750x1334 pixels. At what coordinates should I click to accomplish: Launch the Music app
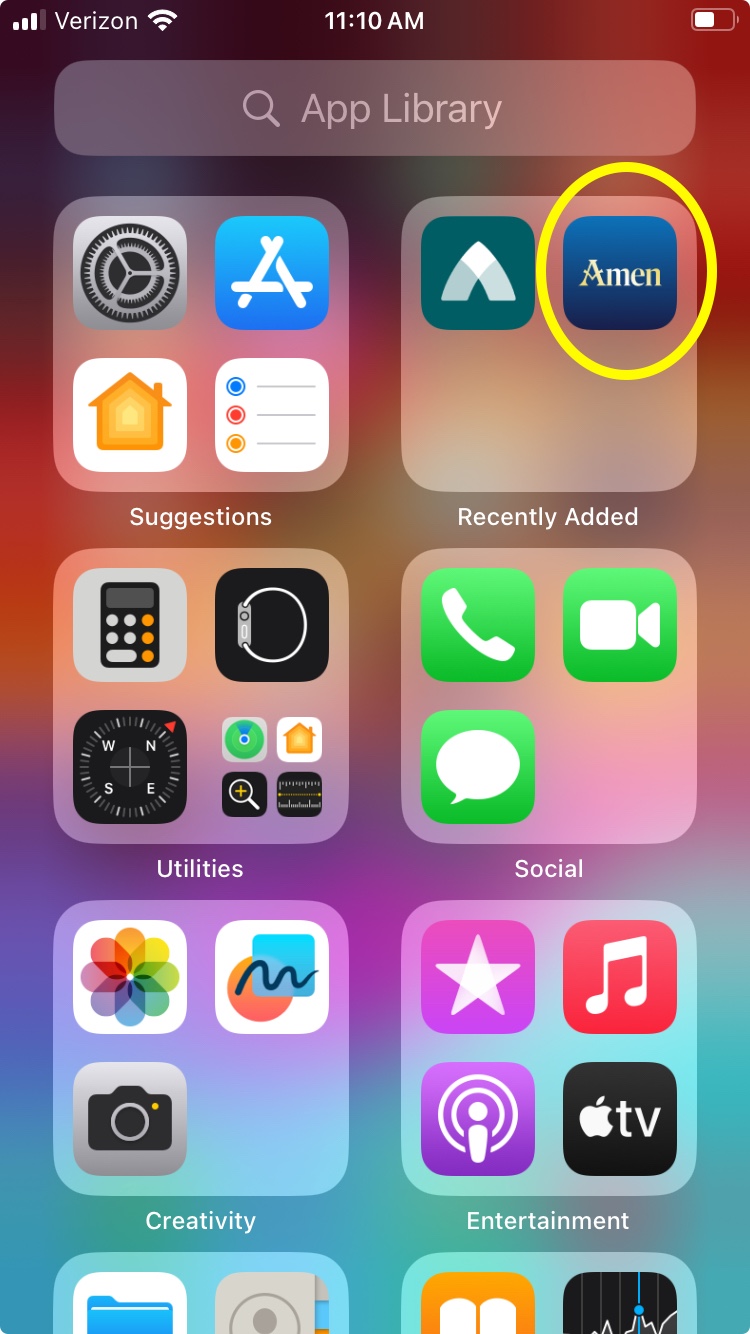[620, 977]
